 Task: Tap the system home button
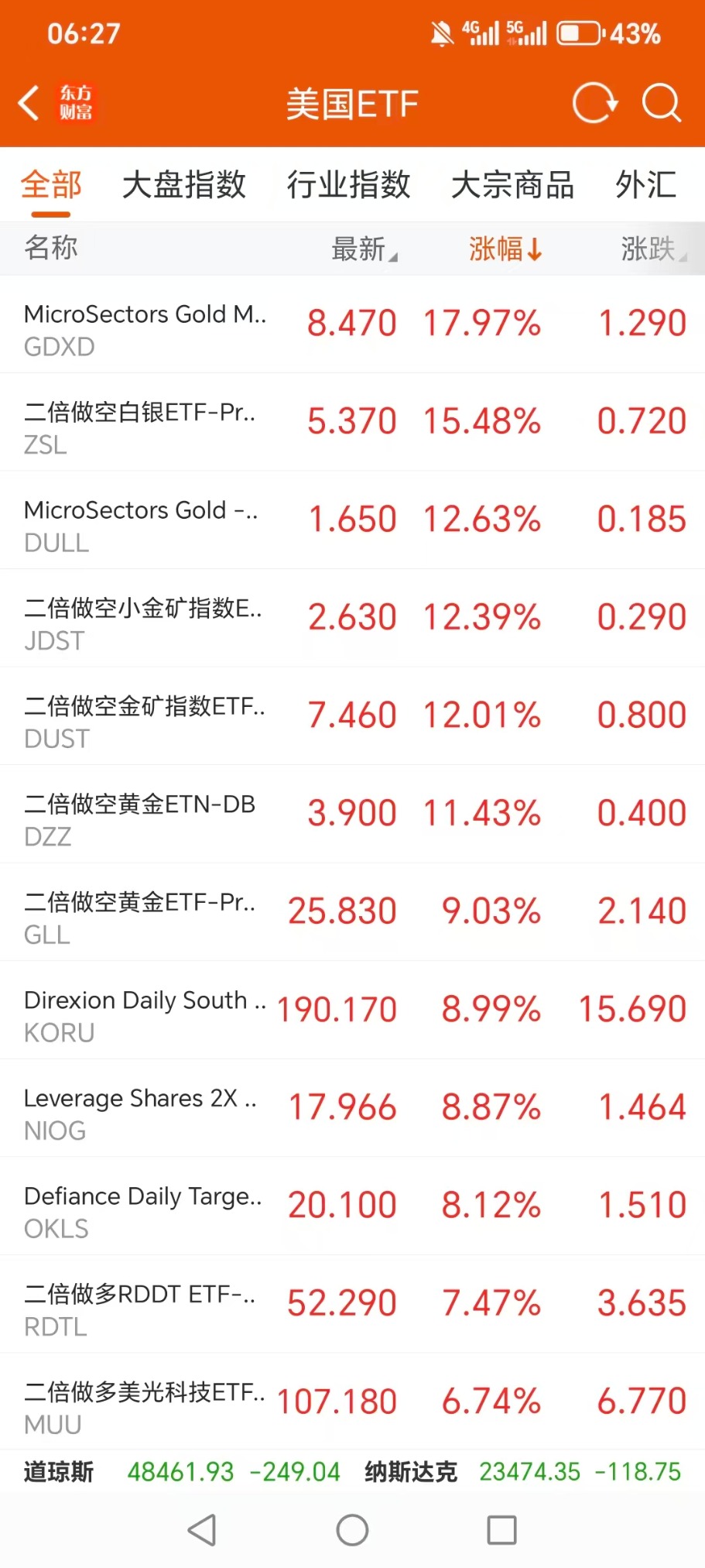pyautogui.click(x=352, y=1530)
